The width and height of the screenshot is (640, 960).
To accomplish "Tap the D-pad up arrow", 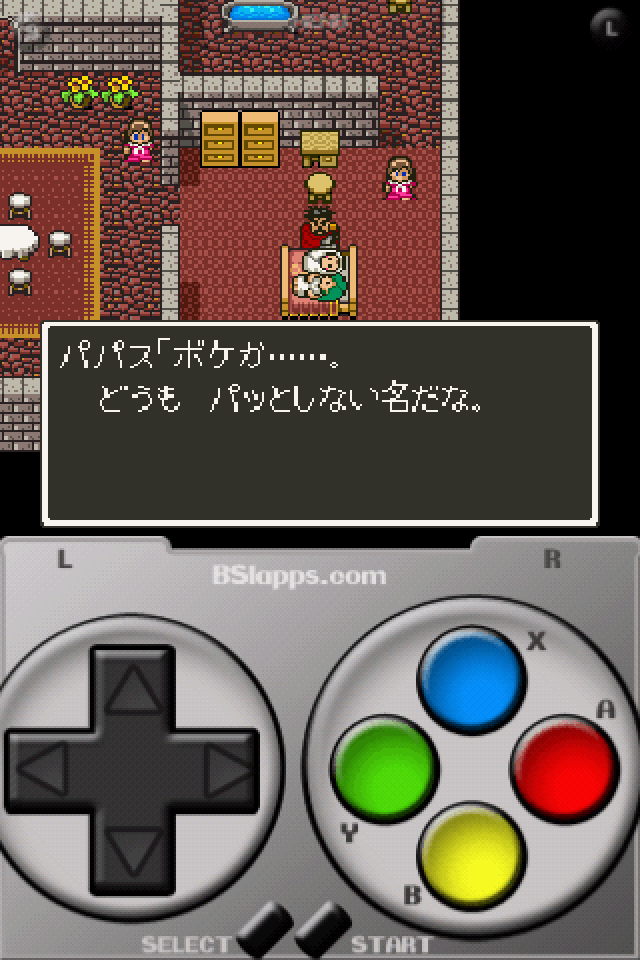I will coord(133,688).
